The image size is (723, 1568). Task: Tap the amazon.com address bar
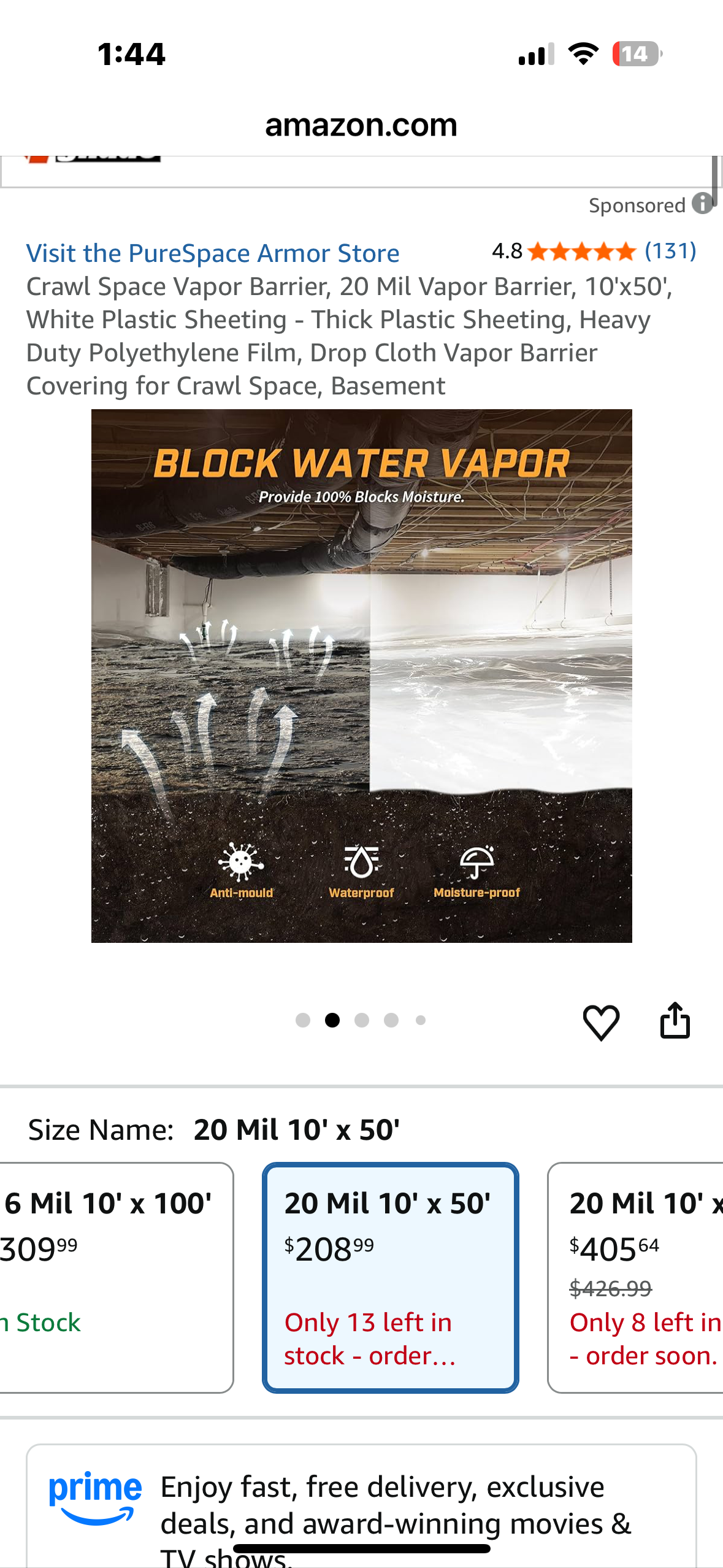361,125
